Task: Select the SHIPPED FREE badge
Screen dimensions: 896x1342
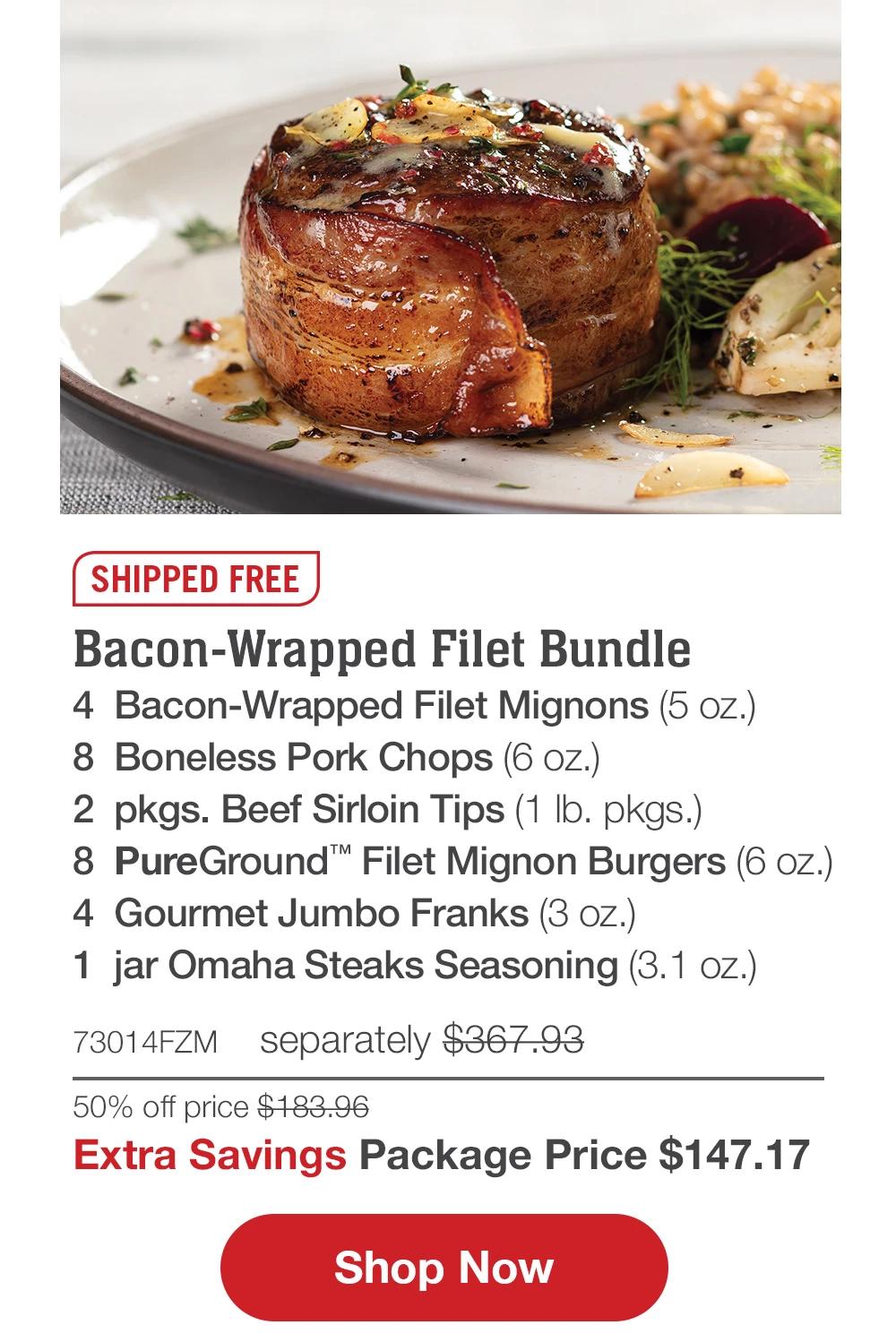Action: coord(191,579)
